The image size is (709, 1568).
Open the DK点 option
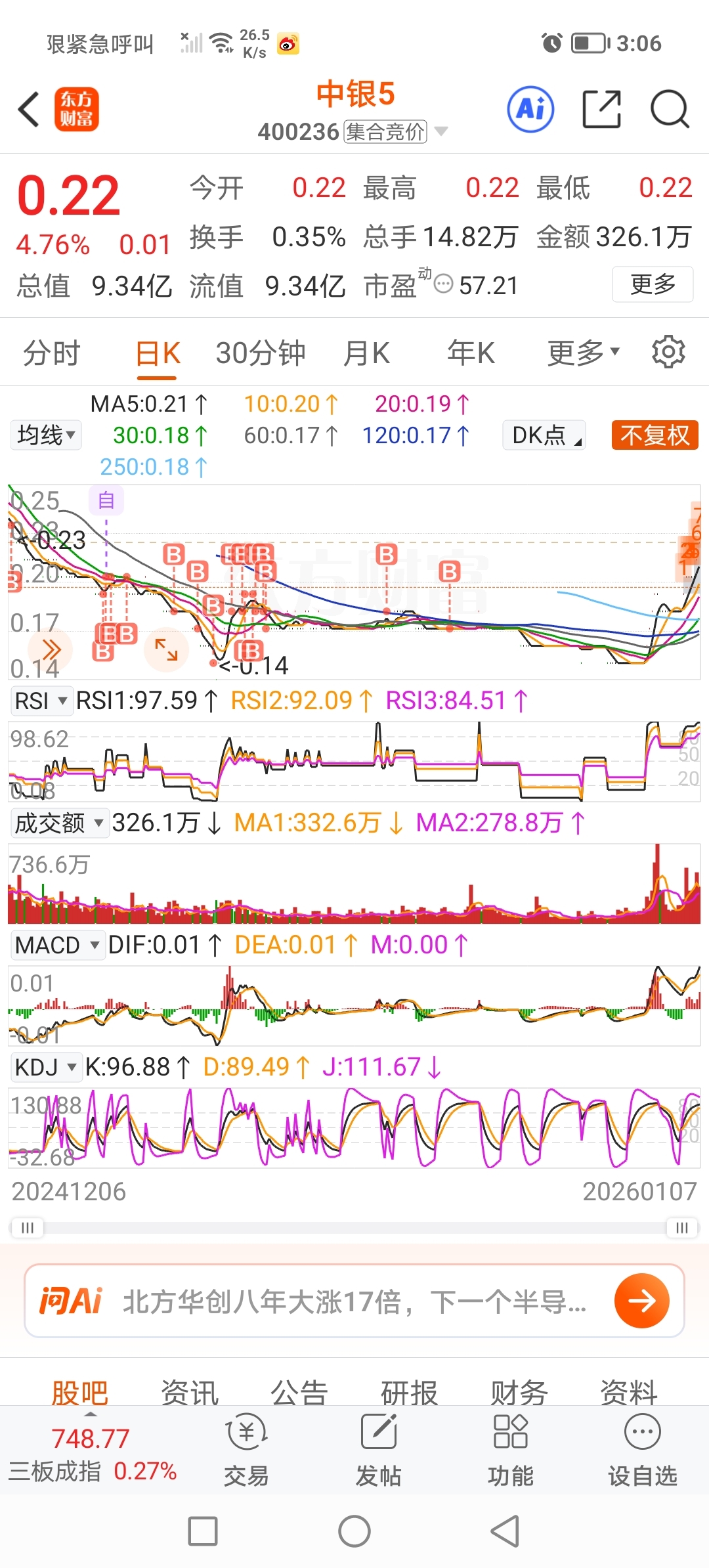click(x=544, y=435)
